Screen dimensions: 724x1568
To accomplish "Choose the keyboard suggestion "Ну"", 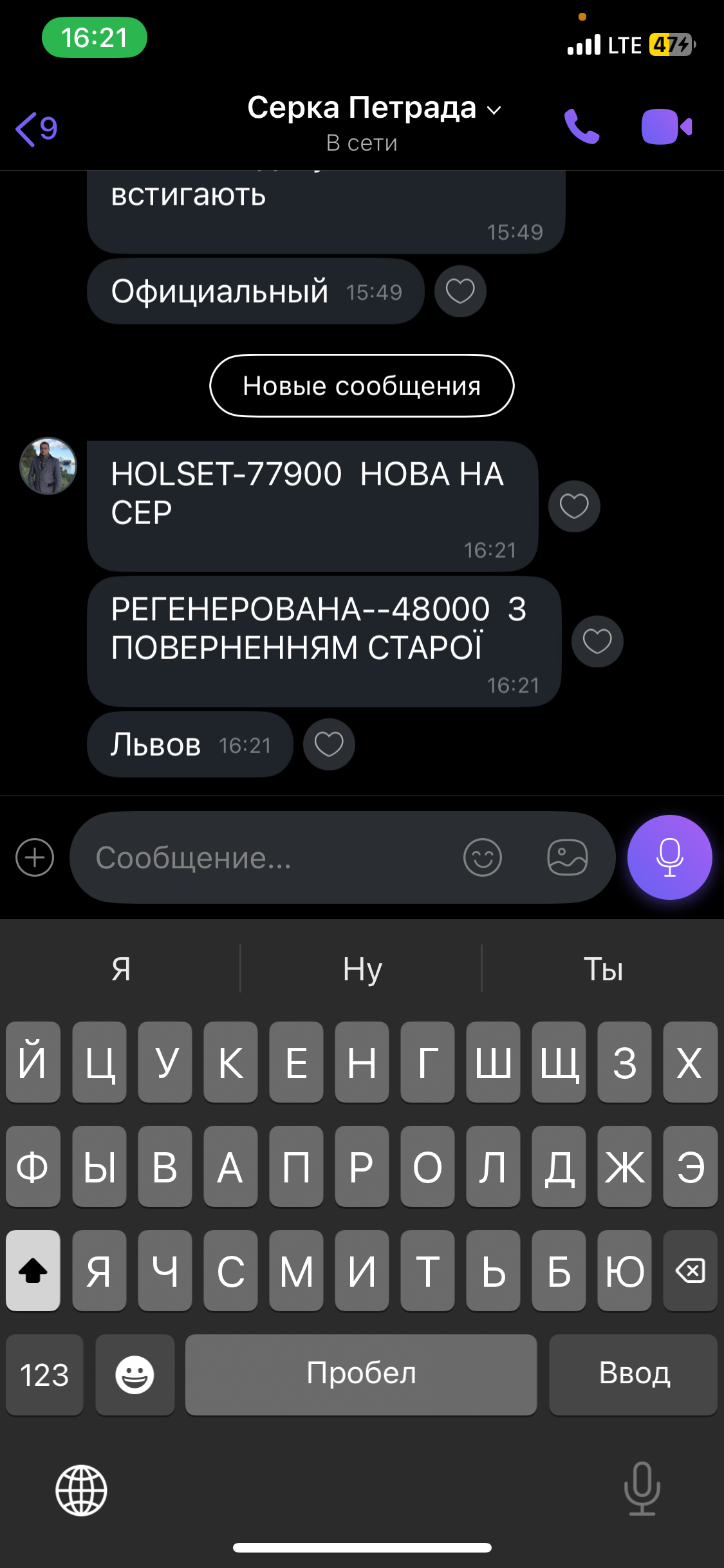I will pyautogui.click(x=362, y=969).
